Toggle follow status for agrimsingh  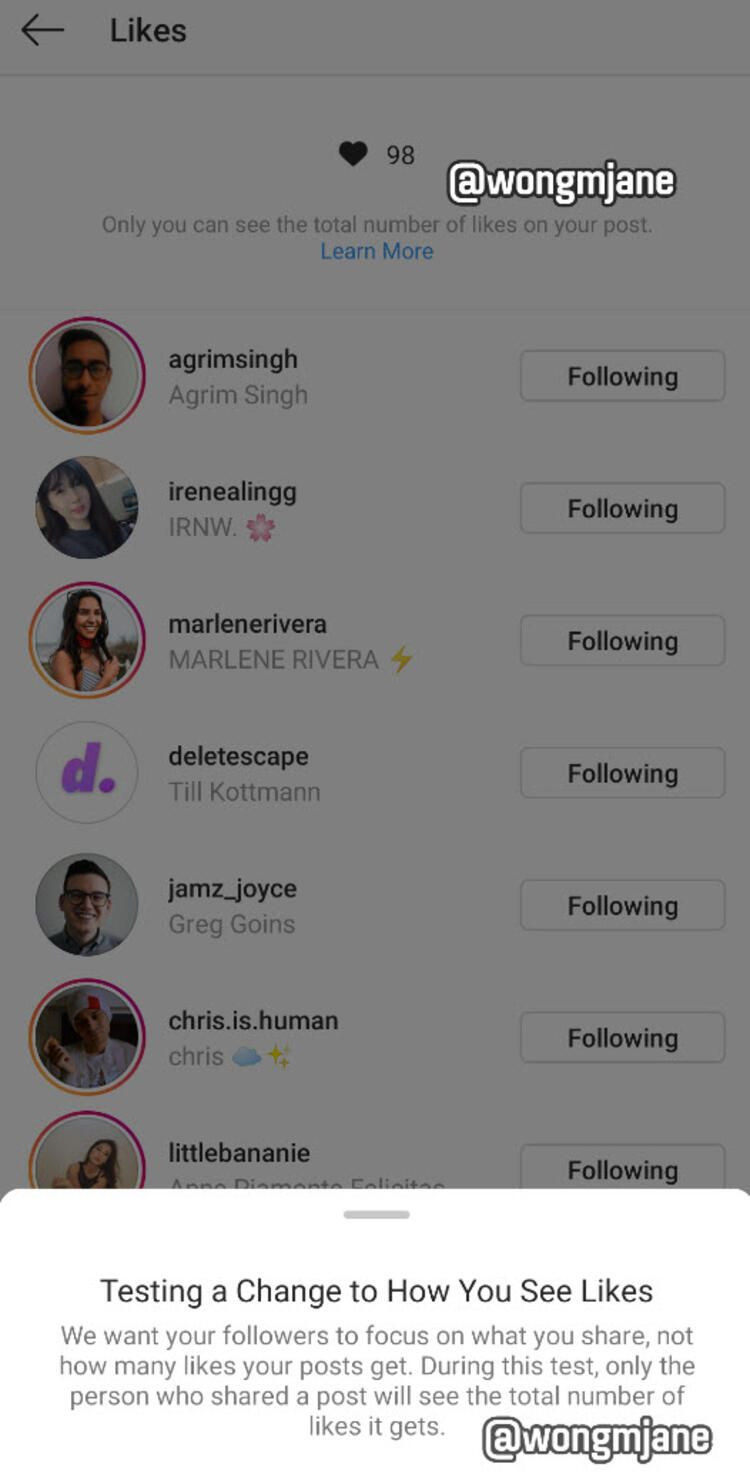(x=622, y=376)
